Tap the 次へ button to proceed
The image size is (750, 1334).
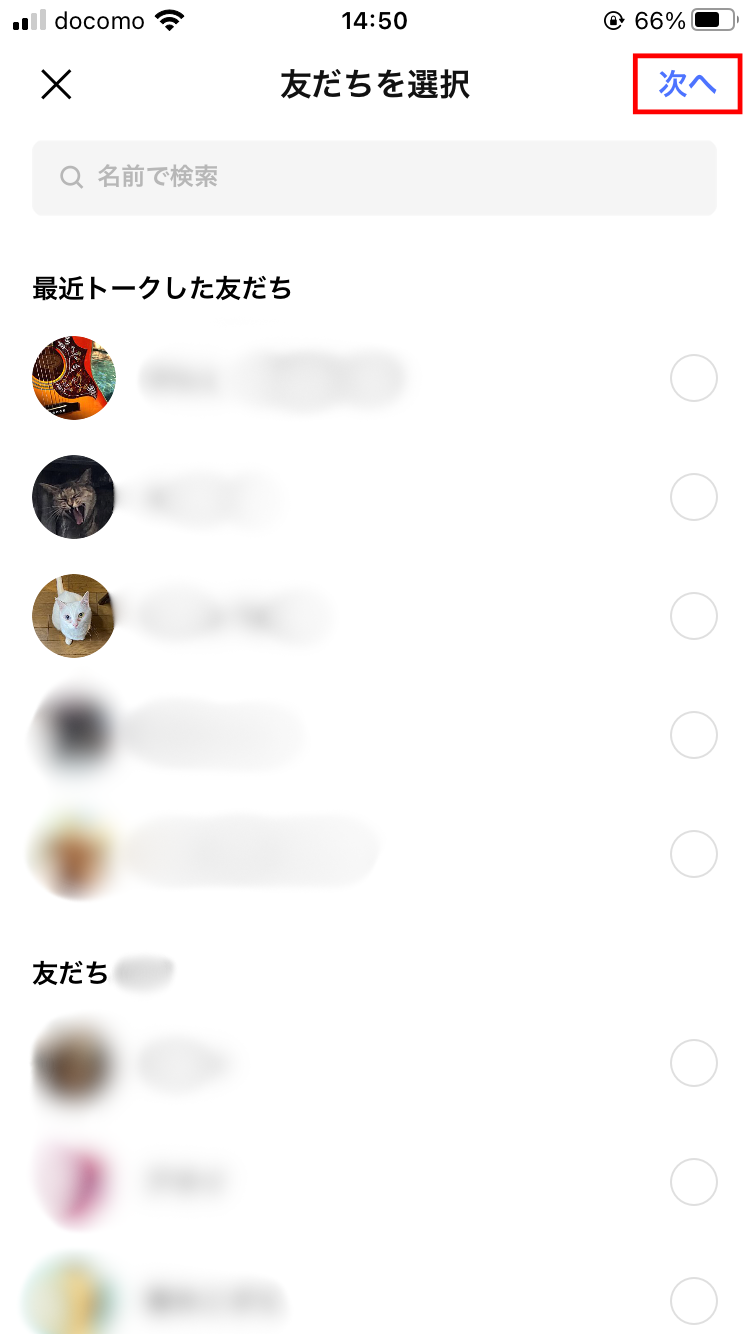(687, 85)
